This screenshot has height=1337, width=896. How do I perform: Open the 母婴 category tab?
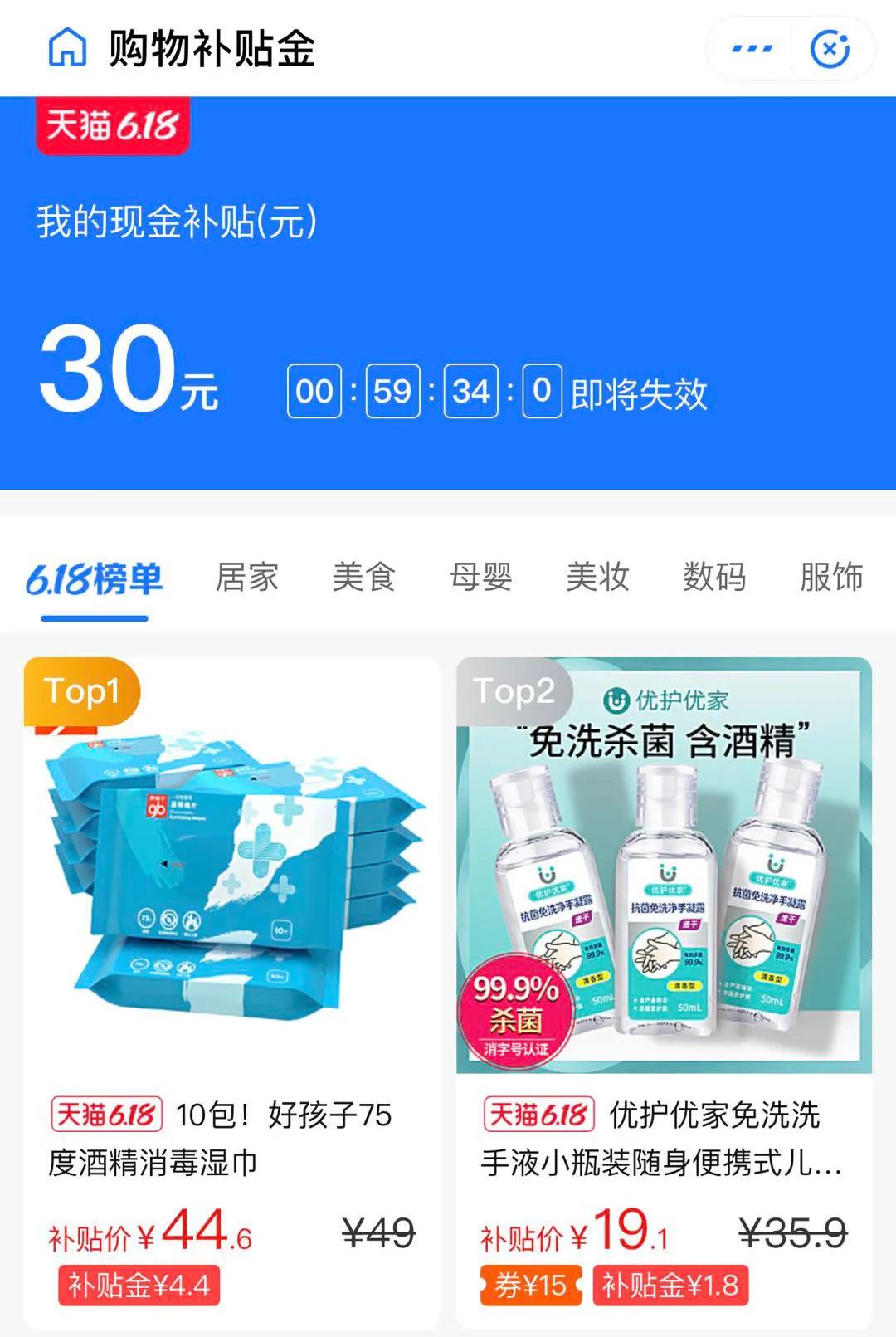(x=480, y=577)
